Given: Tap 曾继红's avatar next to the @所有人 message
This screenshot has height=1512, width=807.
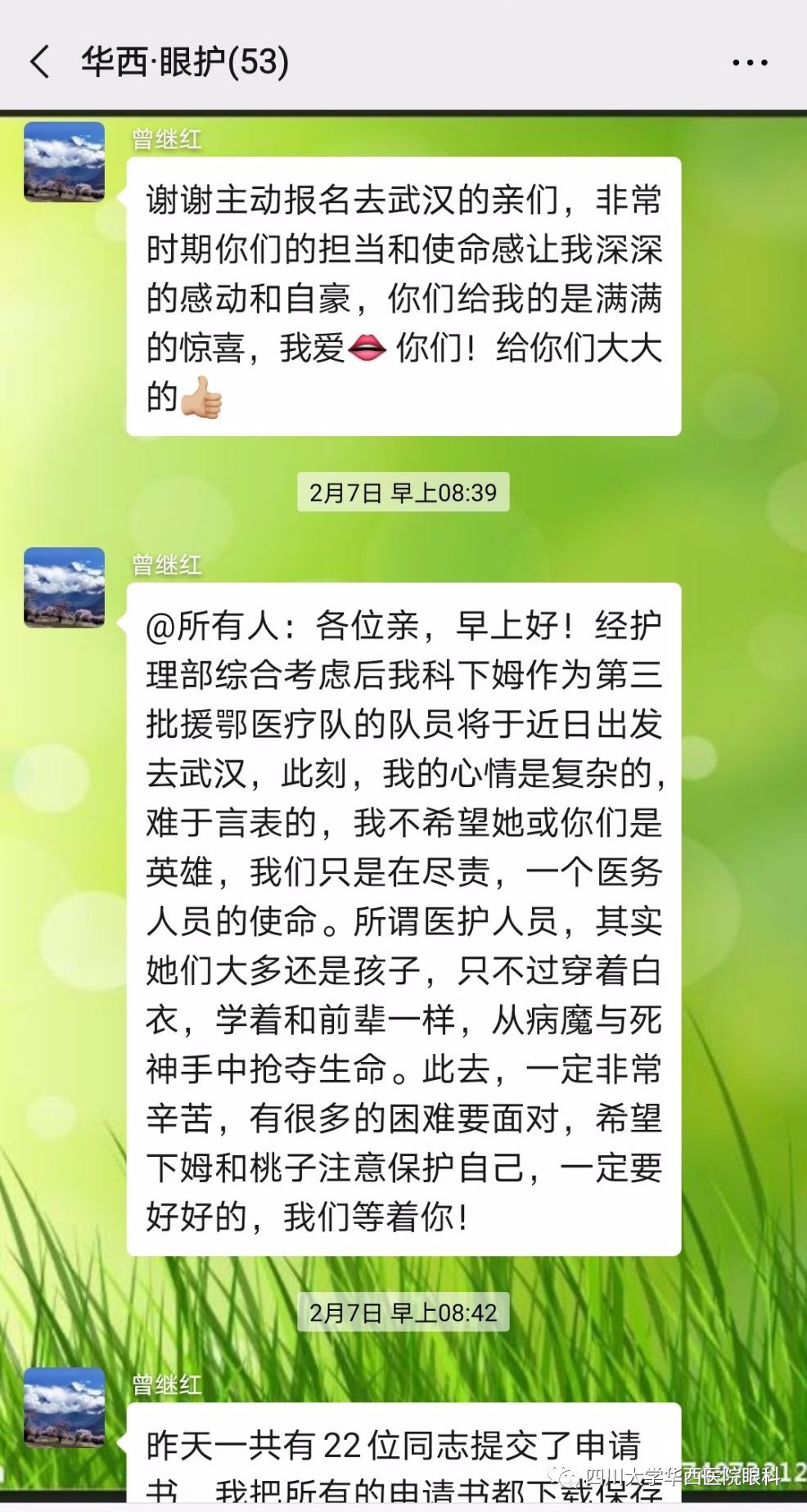Looking at the screenshot, I should pos(65,587).
